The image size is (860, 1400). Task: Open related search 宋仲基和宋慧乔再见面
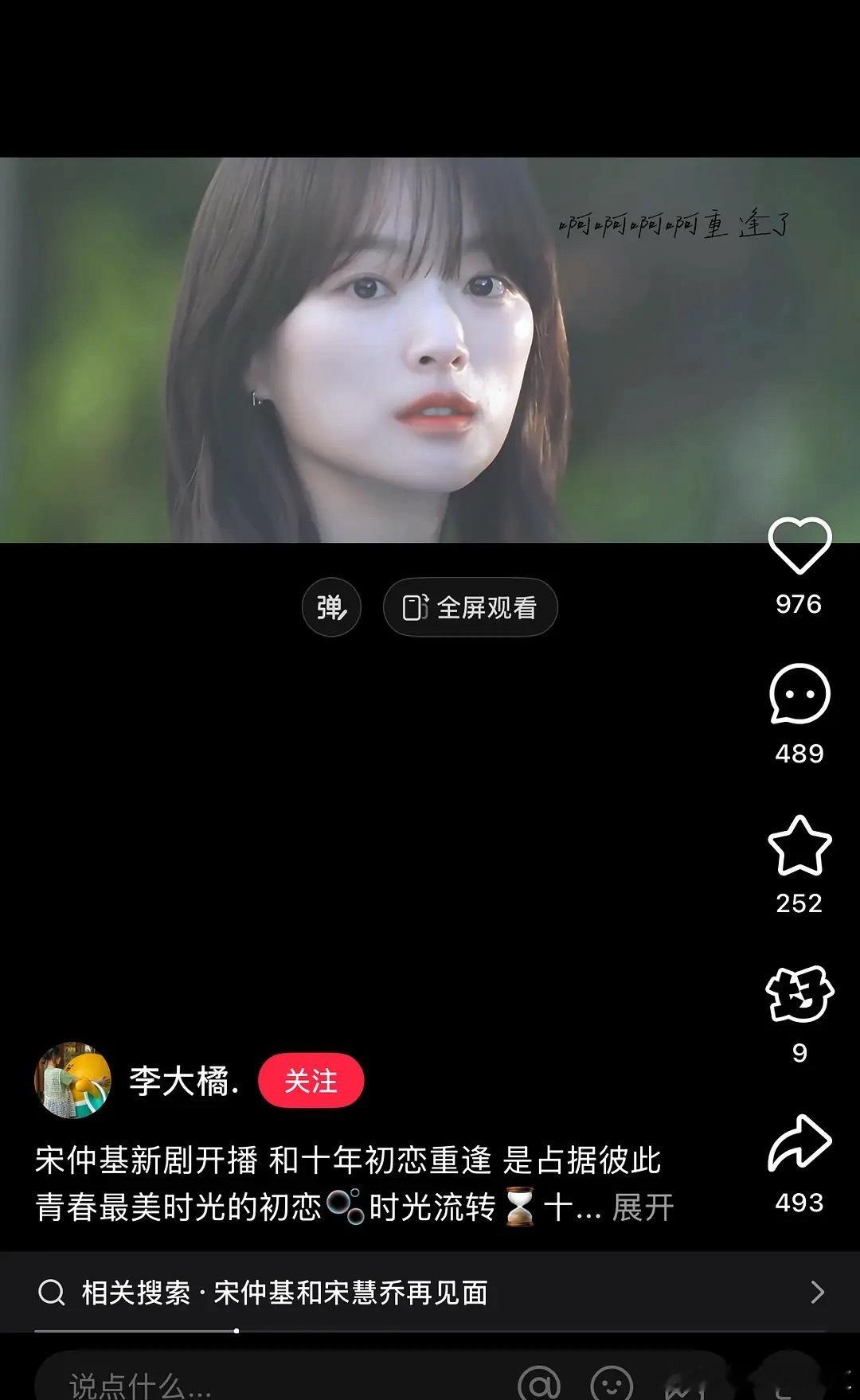(x=430, y=1292)
